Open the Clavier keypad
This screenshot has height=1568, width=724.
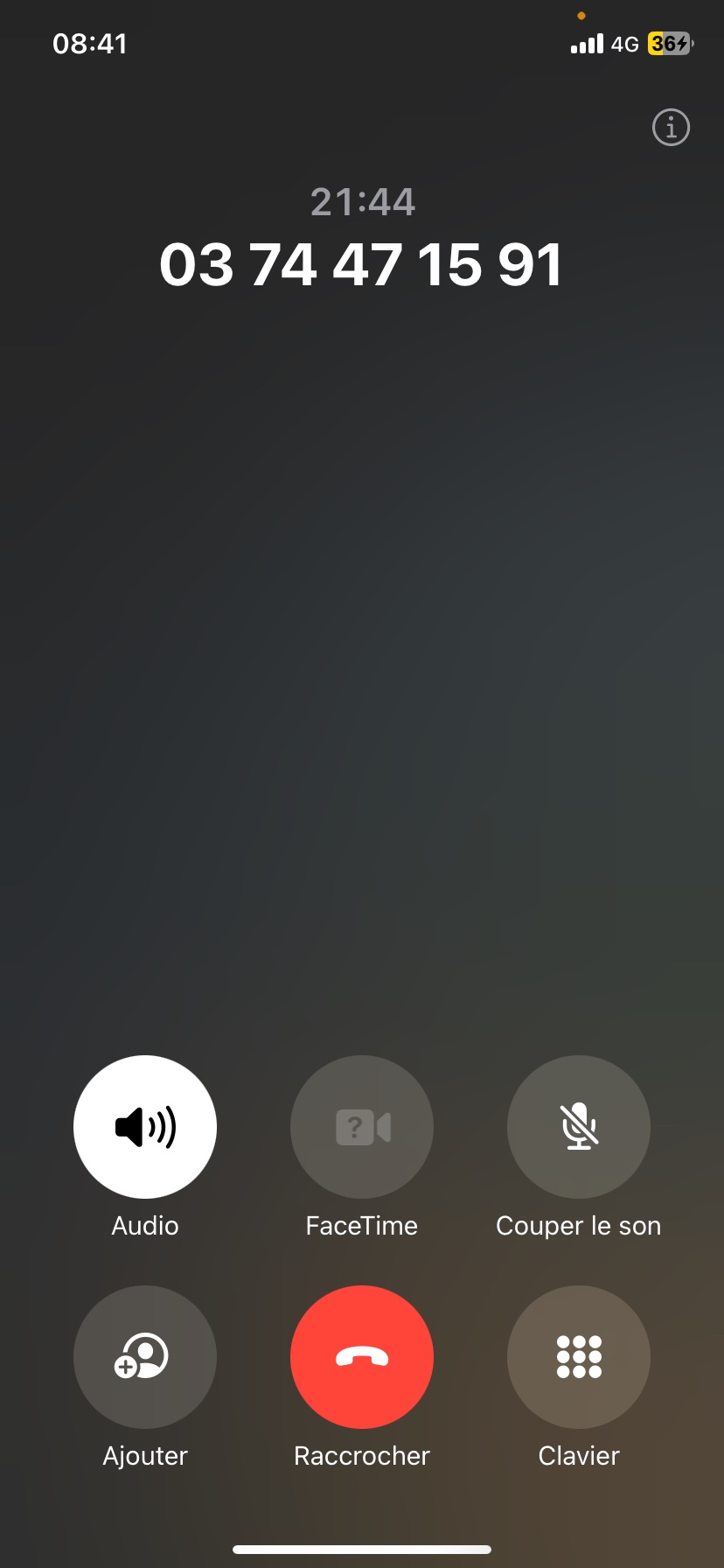tap(579, 1356)
